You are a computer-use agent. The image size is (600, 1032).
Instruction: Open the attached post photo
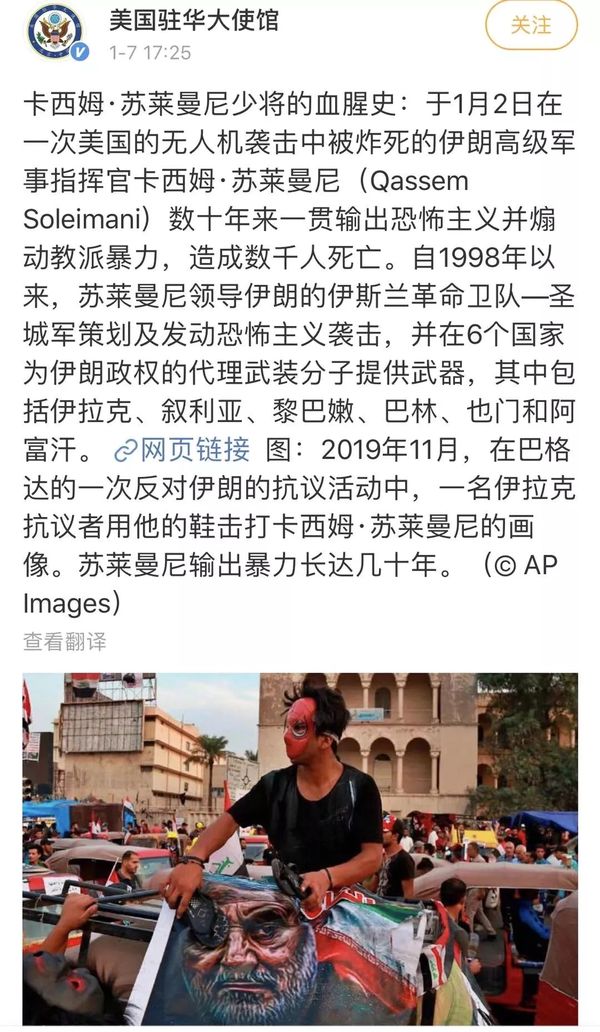coord(300,848)
